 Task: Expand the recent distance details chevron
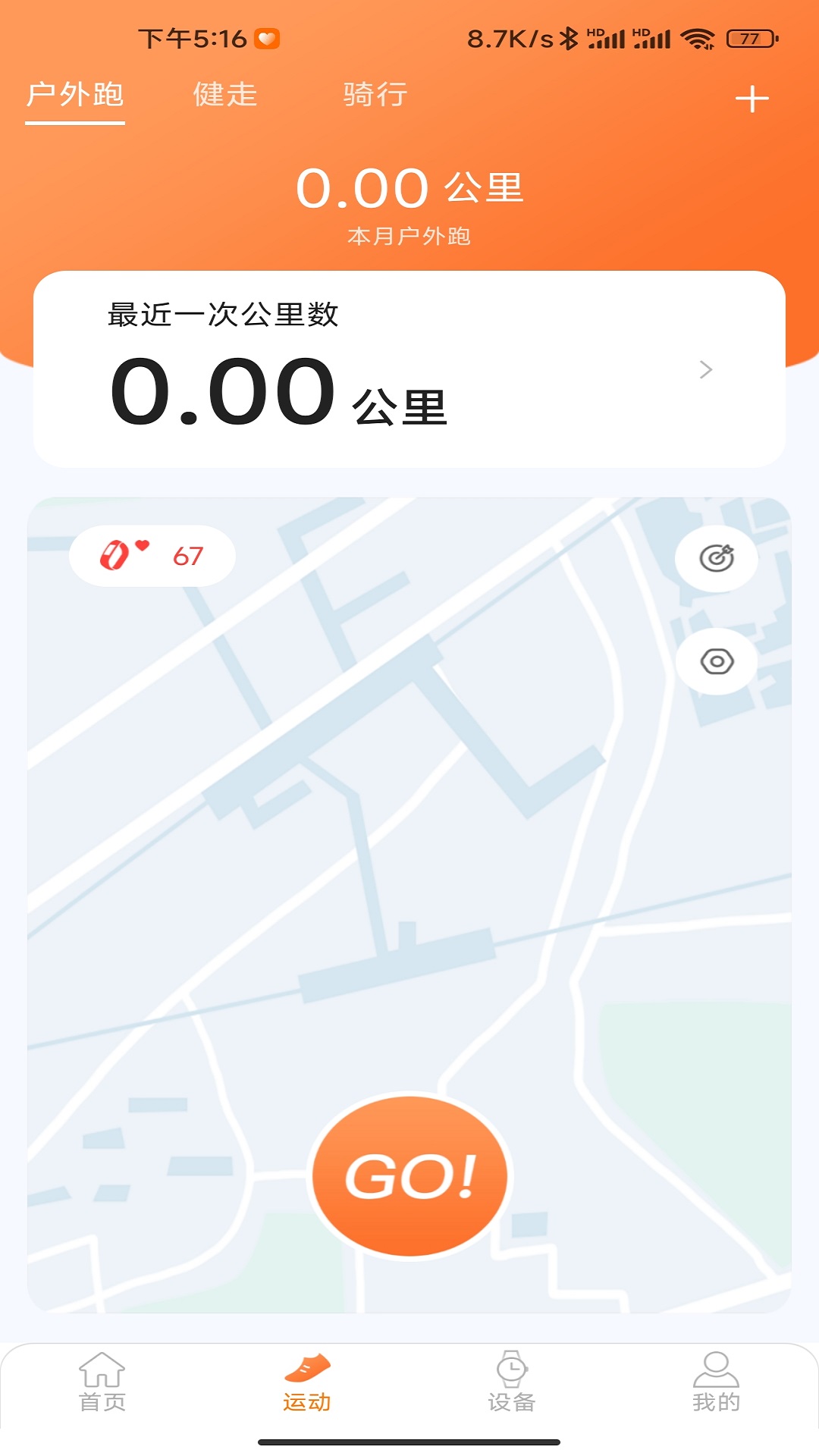(x=706, y=371)
